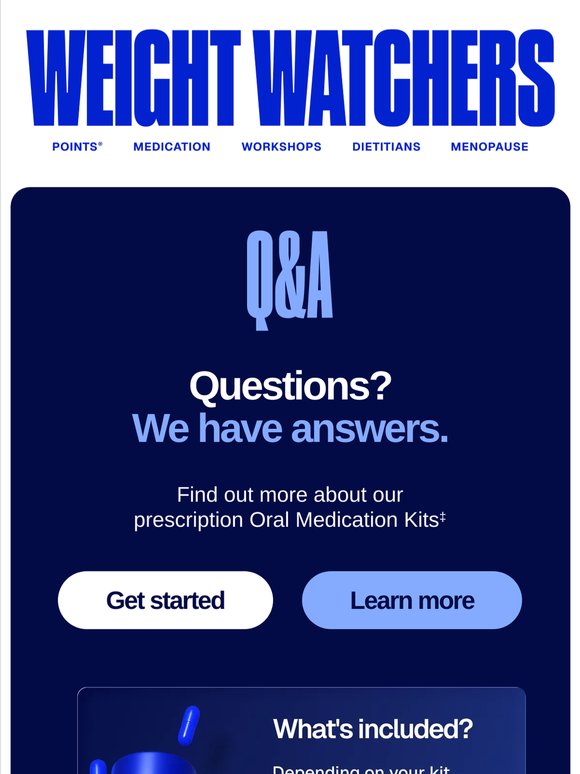The width and height of the screenshot is (580, 774).
Task: Select the Learn more button
Action: pos(412,600)
